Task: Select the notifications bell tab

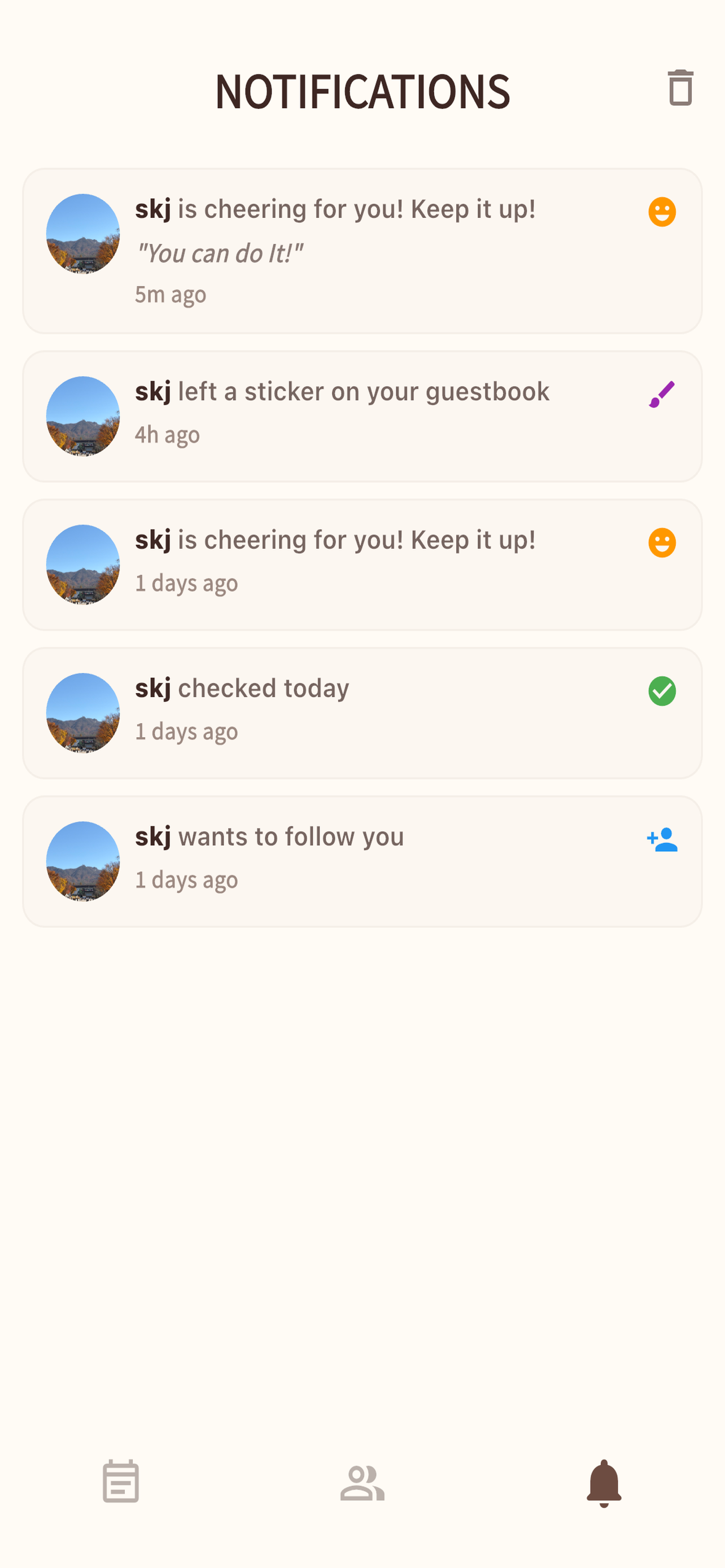Action: tap(603, 1483)
